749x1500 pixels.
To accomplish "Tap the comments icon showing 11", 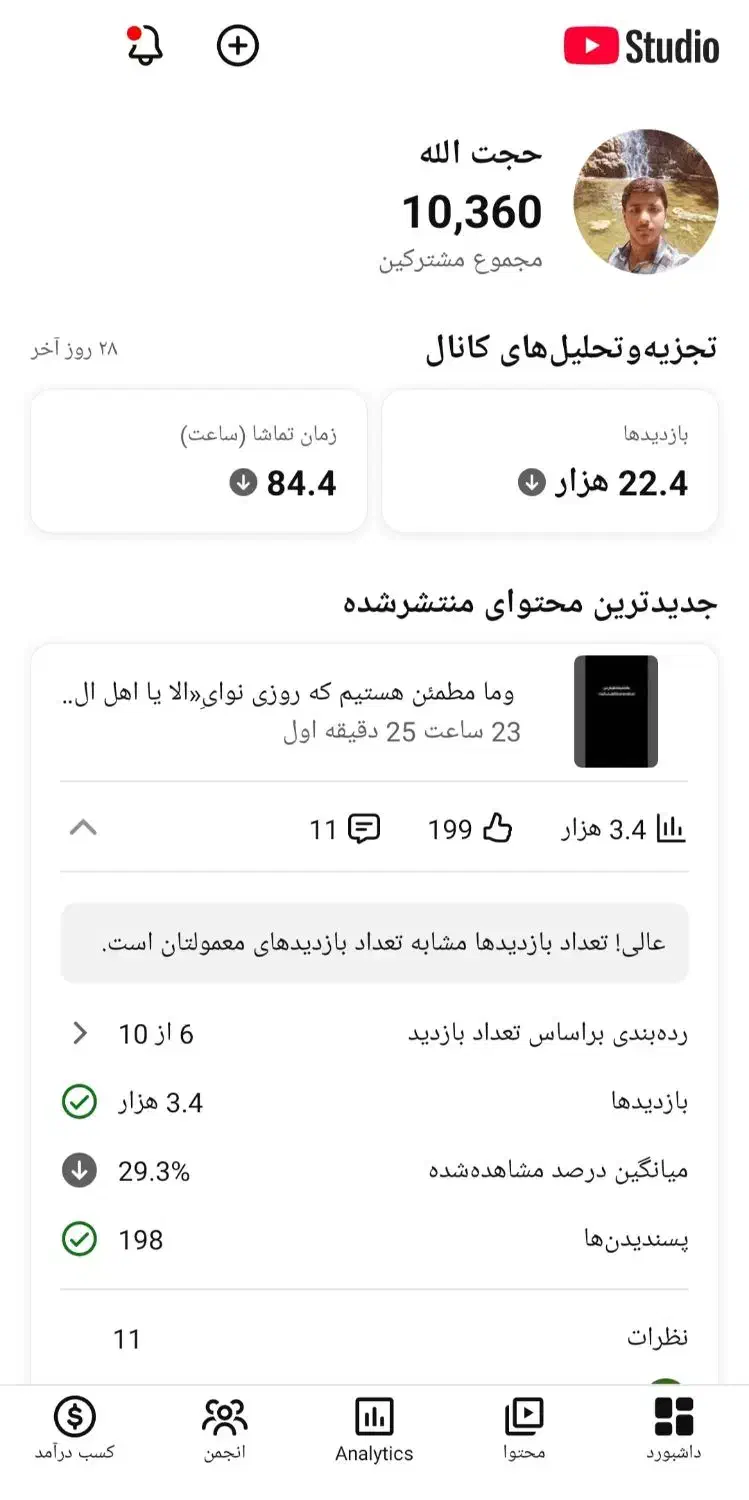I will (x=364, y=828).
